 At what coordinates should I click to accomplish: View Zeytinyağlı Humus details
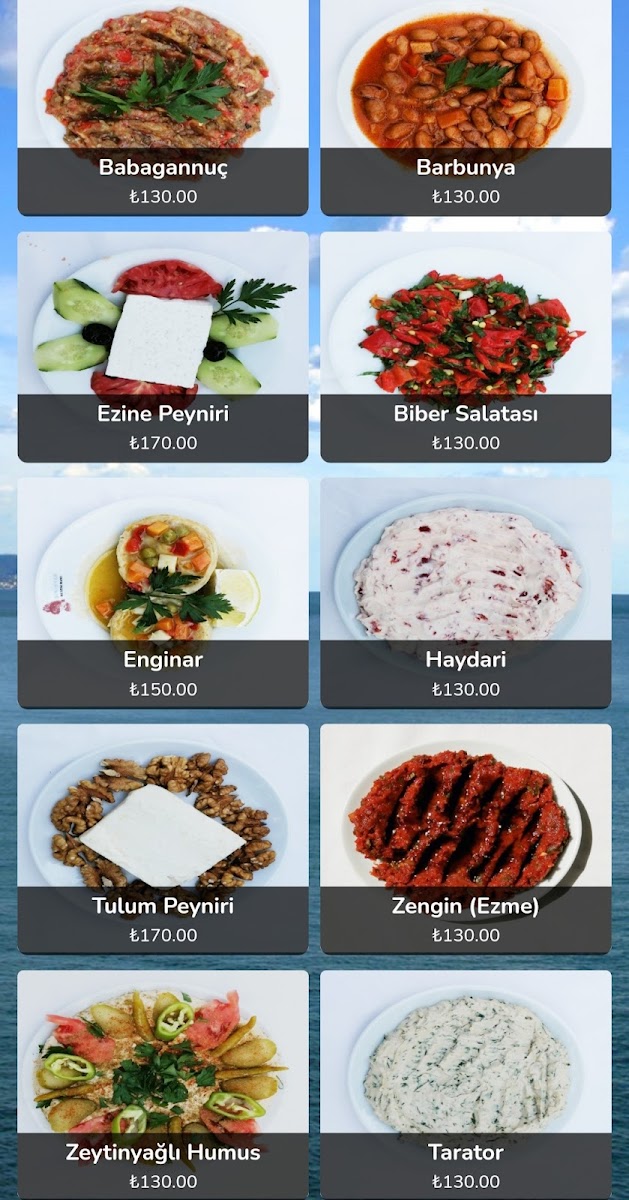[163, 1084]
